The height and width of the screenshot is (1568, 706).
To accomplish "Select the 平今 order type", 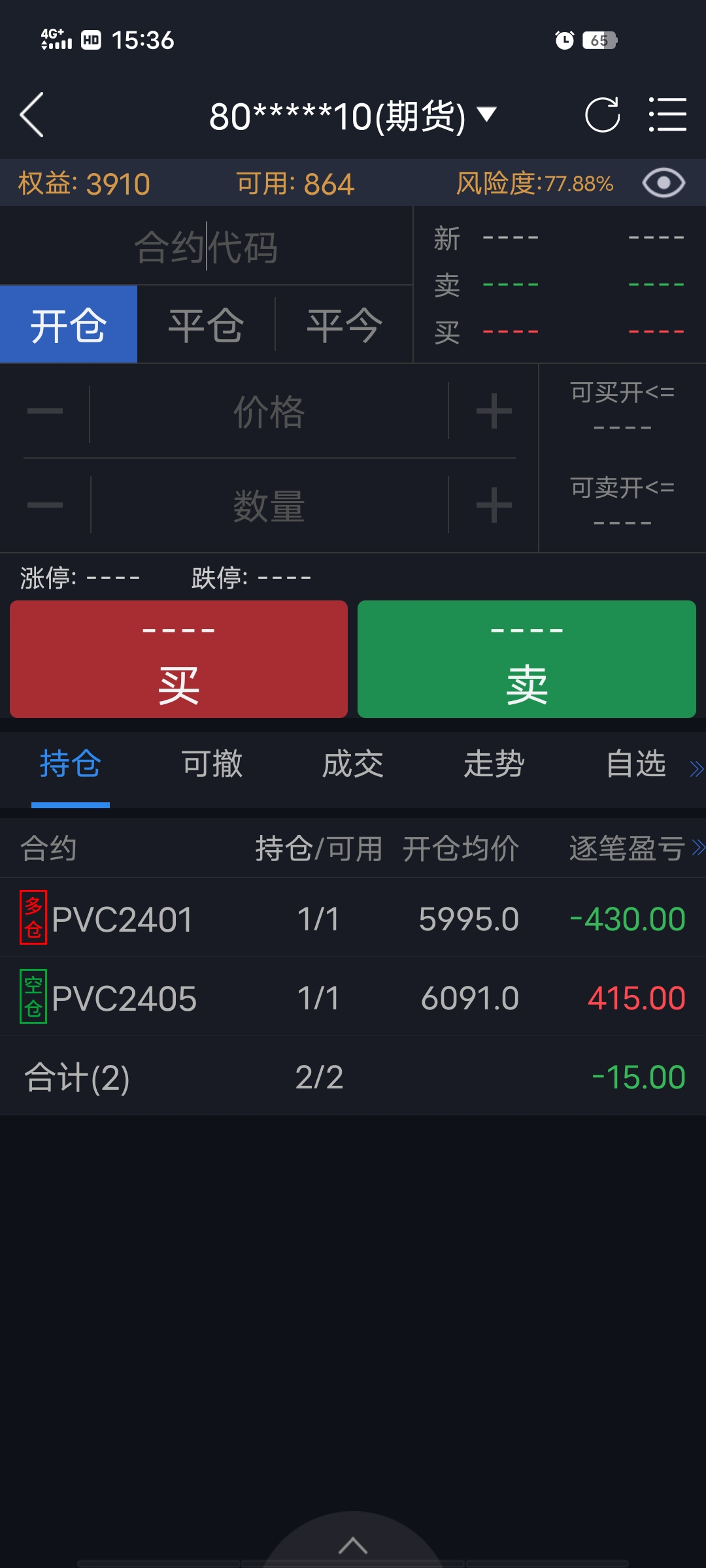I will coord(345,325).
